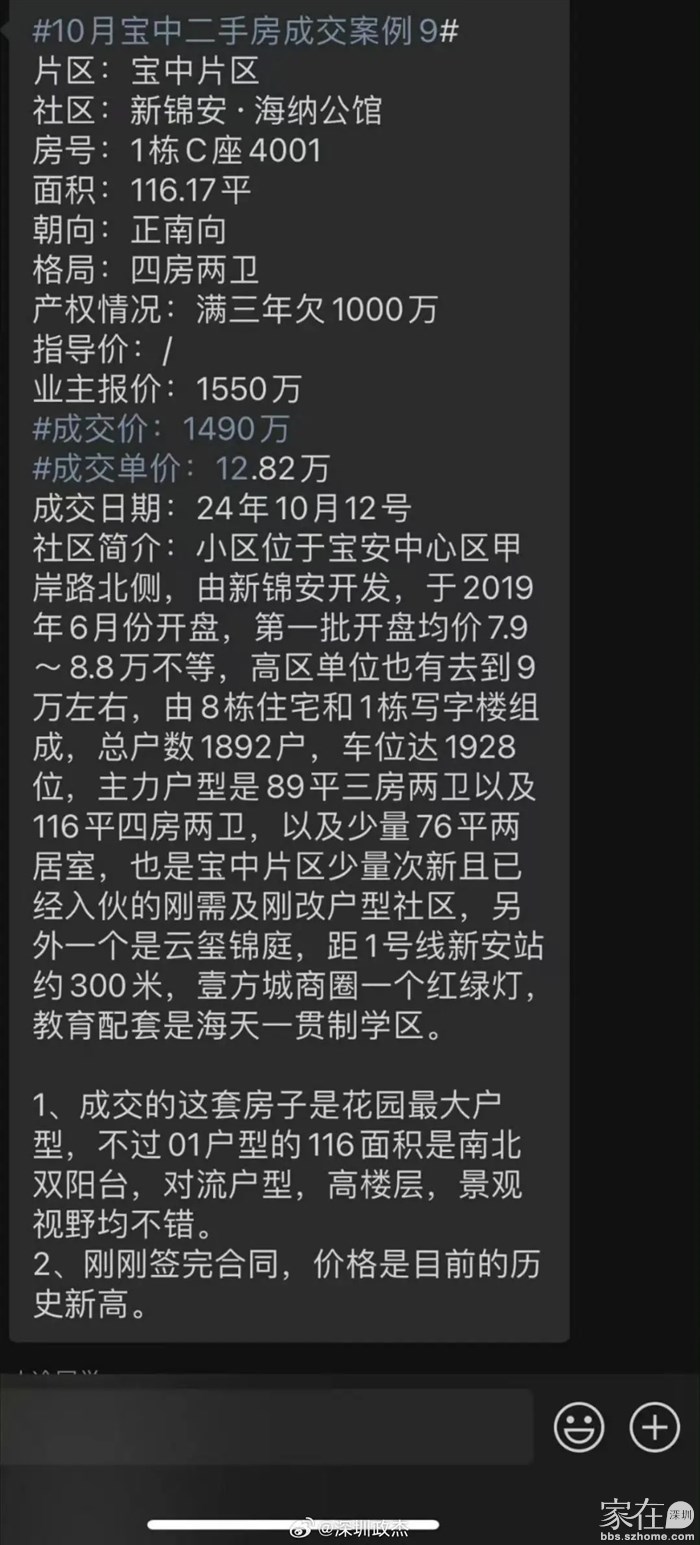This screenshot has width=700, height=1545.
Task: Open the emoji picker
Action: pyautogui.click(x=579, y=1427)
